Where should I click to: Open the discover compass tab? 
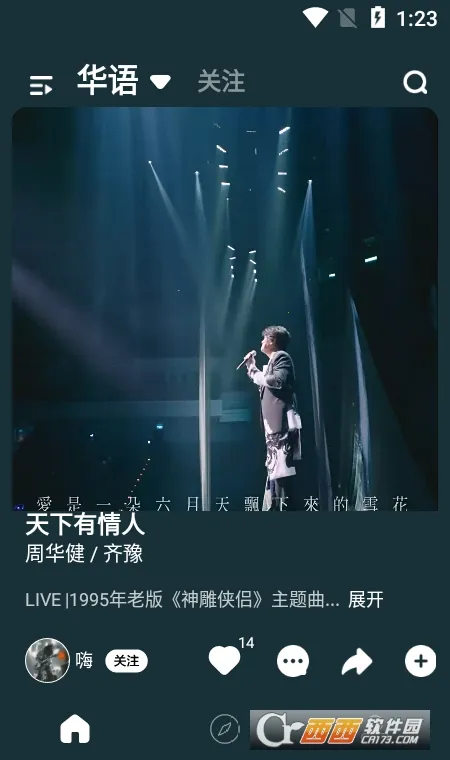pos(225,728)
